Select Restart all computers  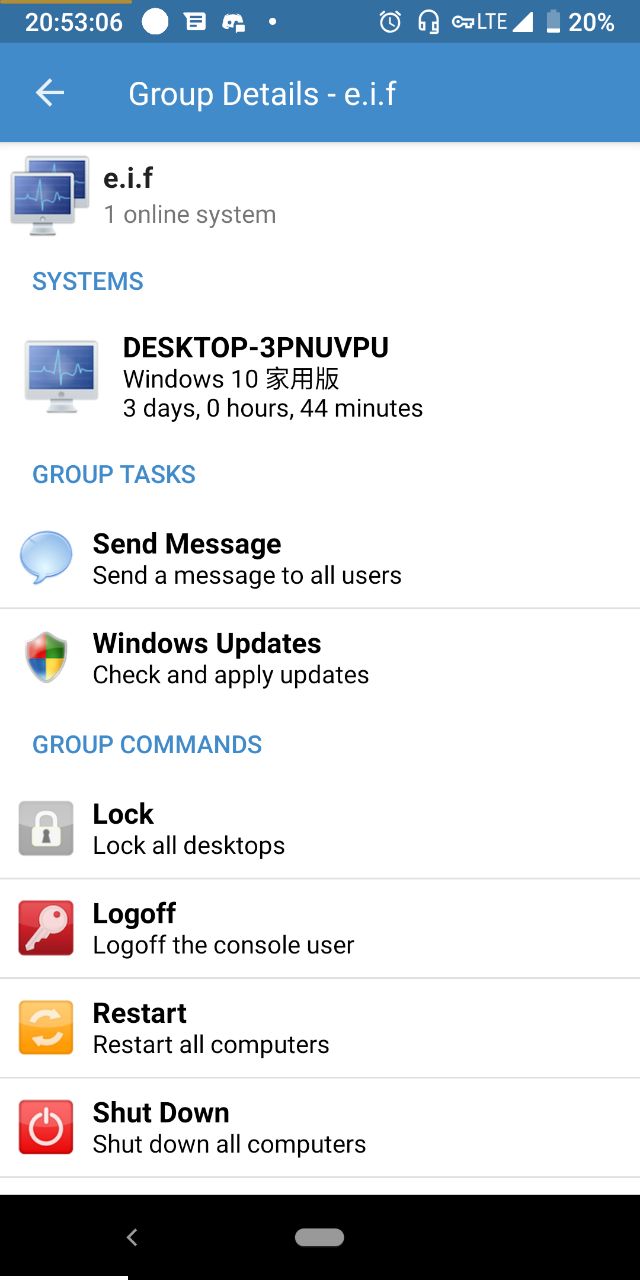click(x=320, y=1028)
